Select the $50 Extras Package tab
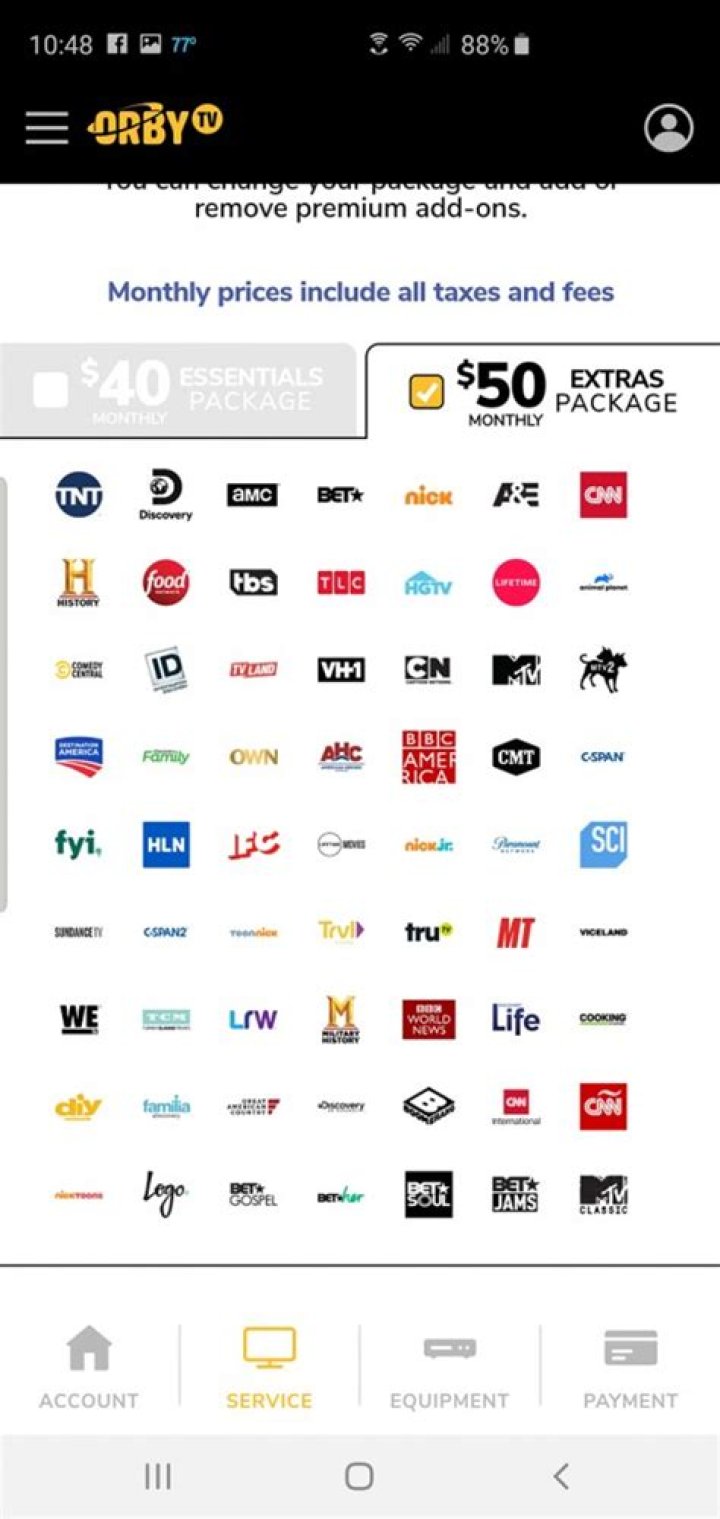 click(543, 391)
